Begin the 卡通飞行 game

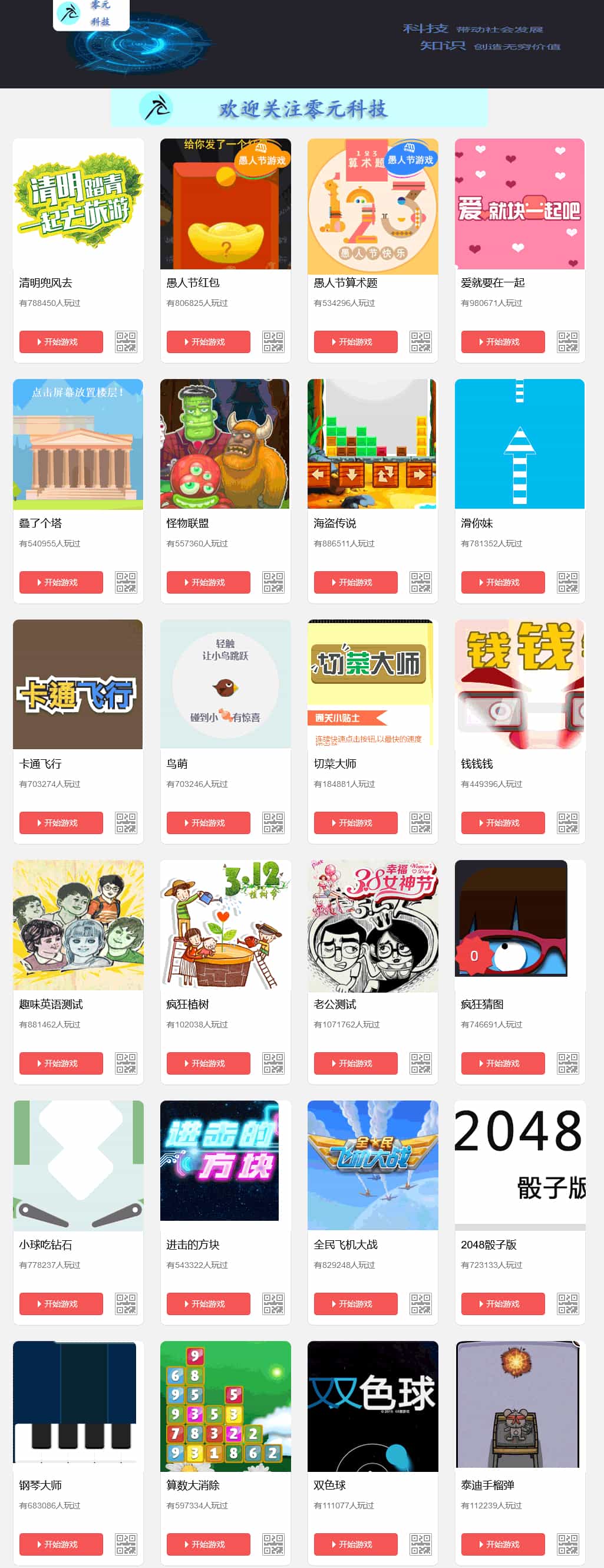click(61, 822)
